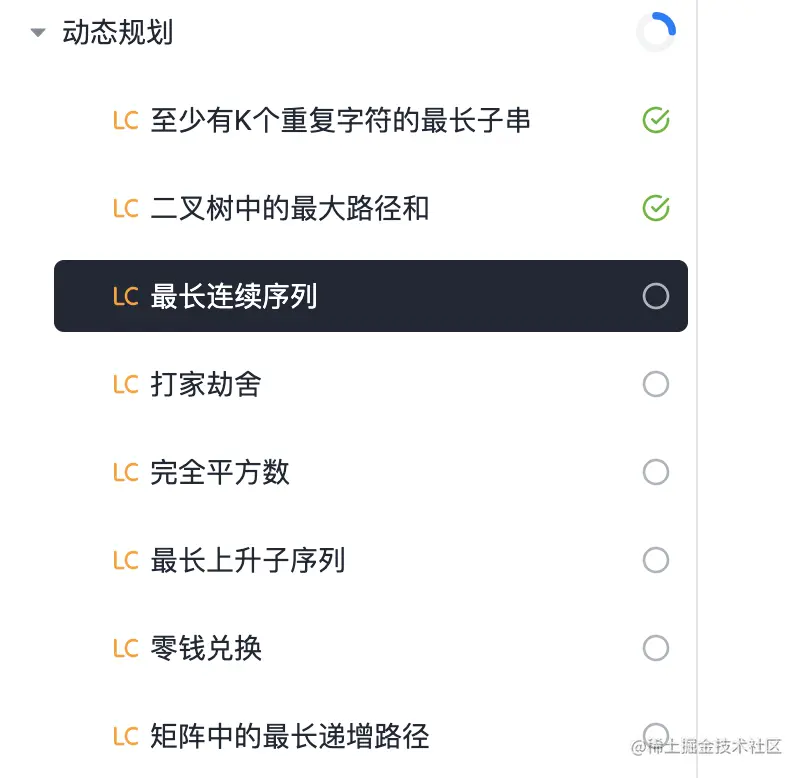
Task: Collapse the 动态规划 section
Action: [38, 33]
